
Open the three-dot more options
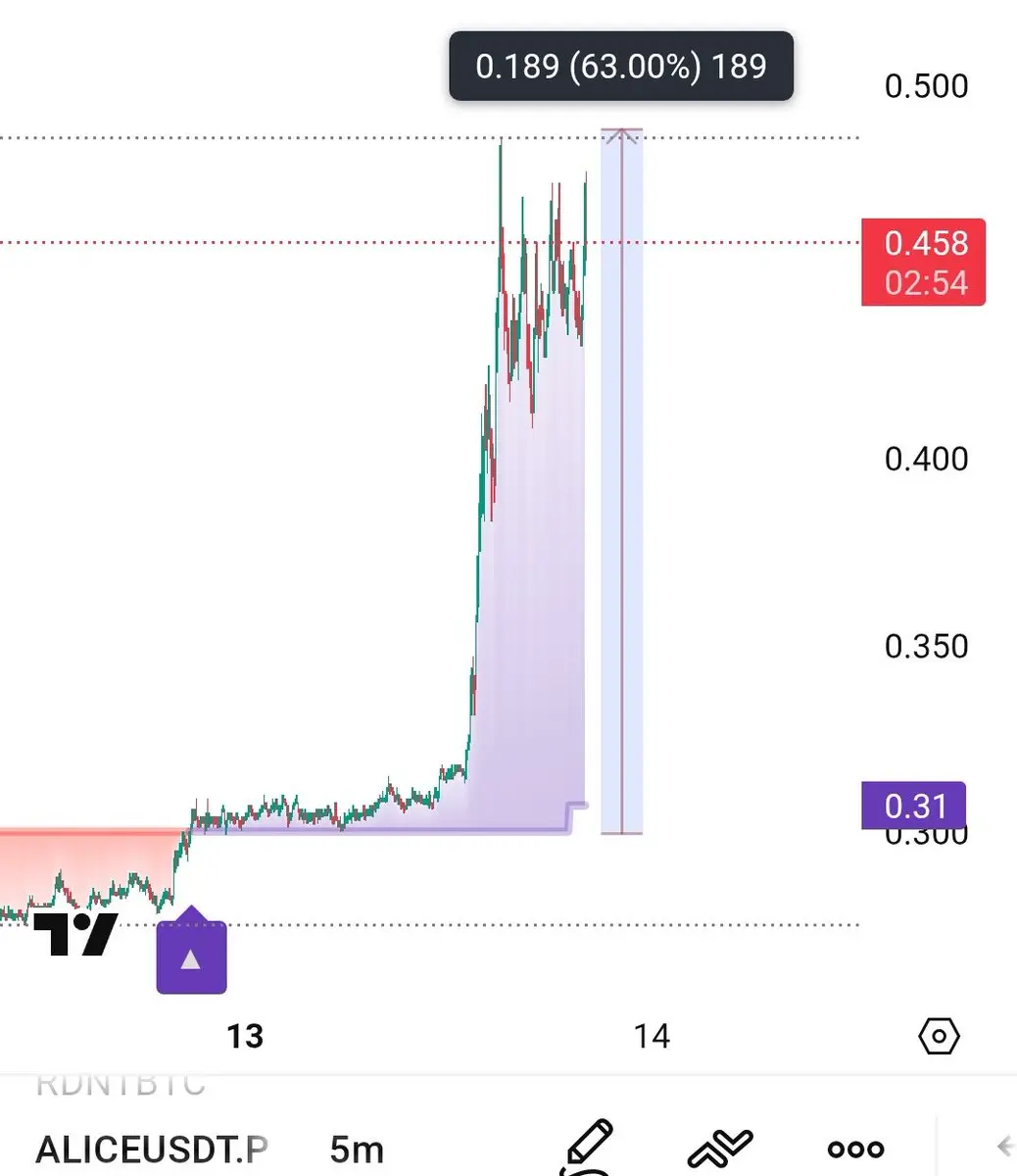(855, 1149)
